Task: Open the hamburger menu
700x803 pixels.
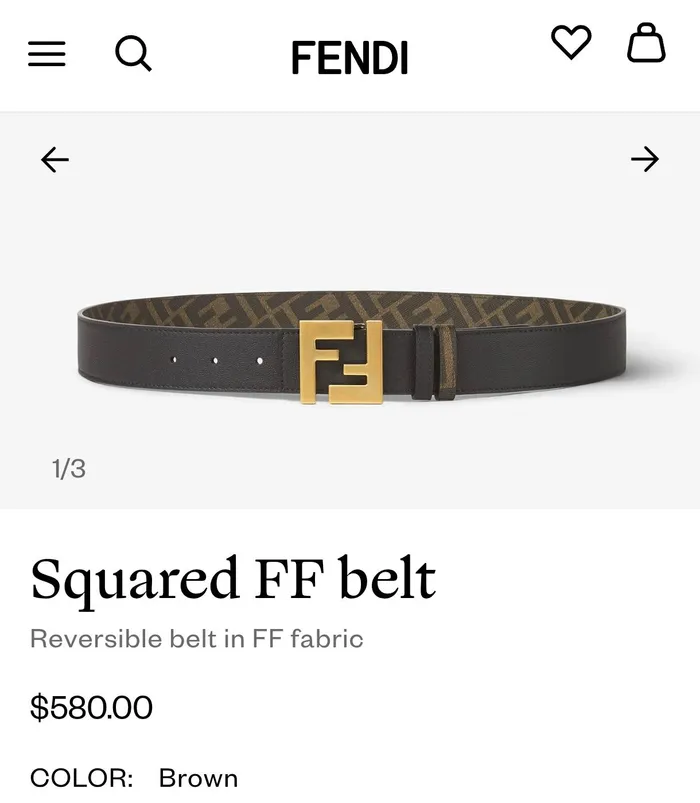Action: click(46, 54)
